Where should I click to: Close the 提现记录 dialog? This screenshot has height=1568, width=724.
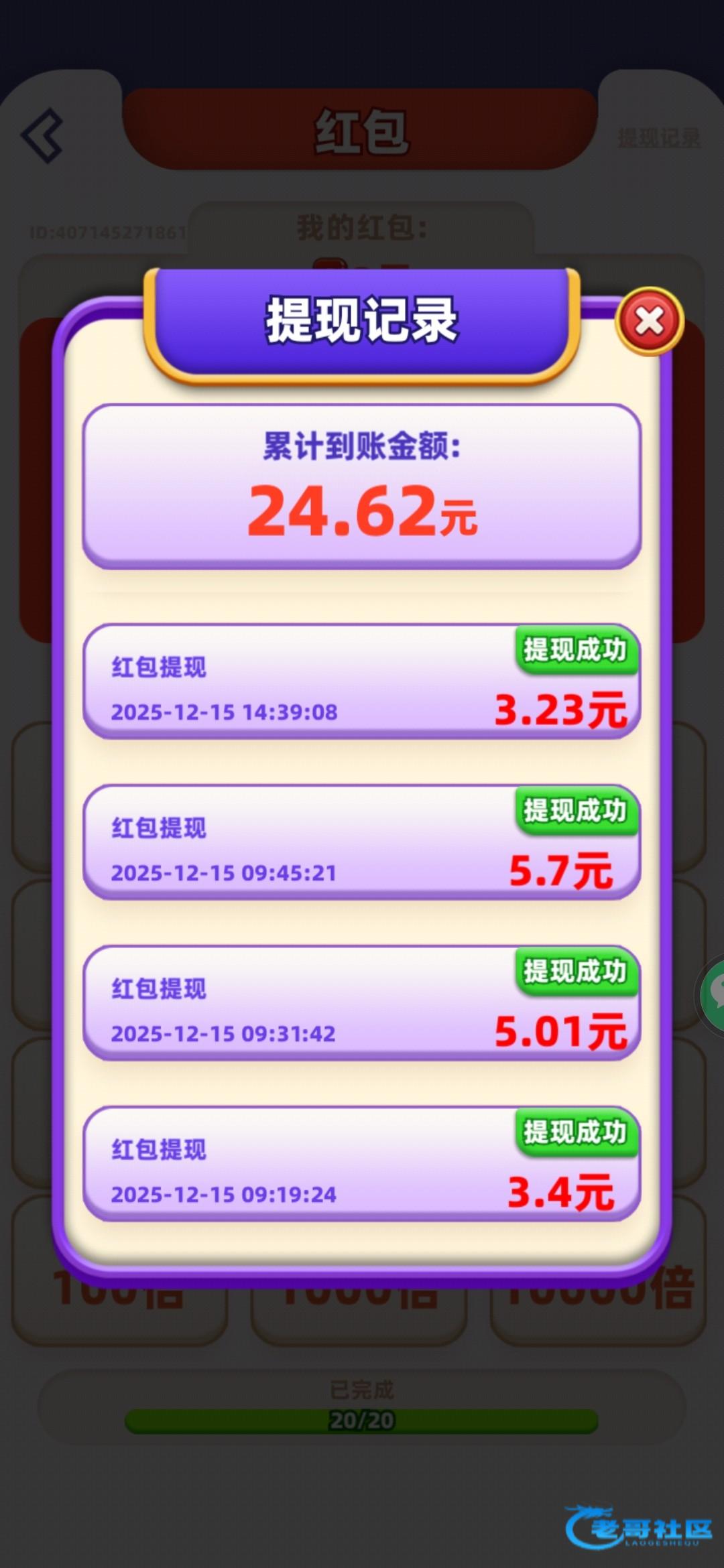(x=649, y=321)
